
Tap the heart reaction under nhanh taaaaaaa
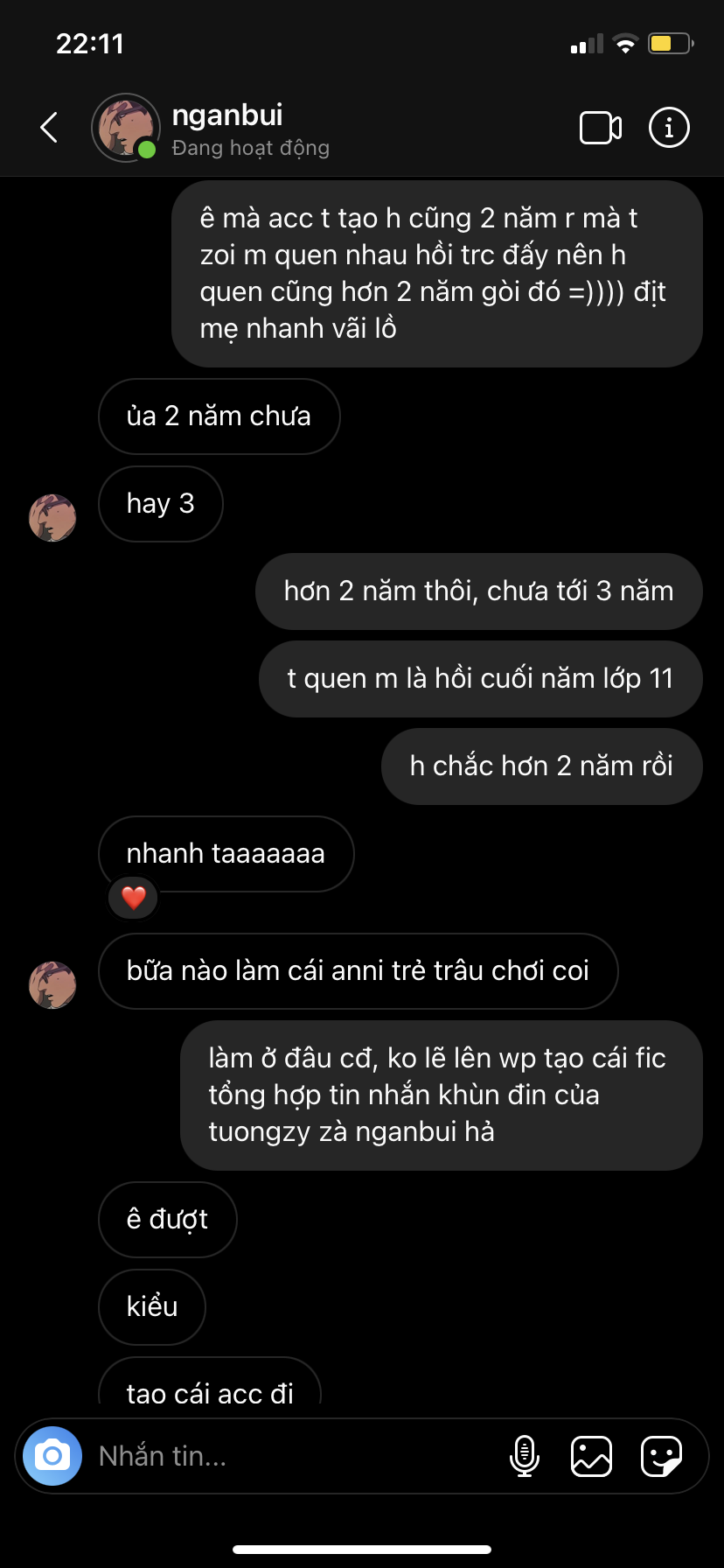pos(133,898)
